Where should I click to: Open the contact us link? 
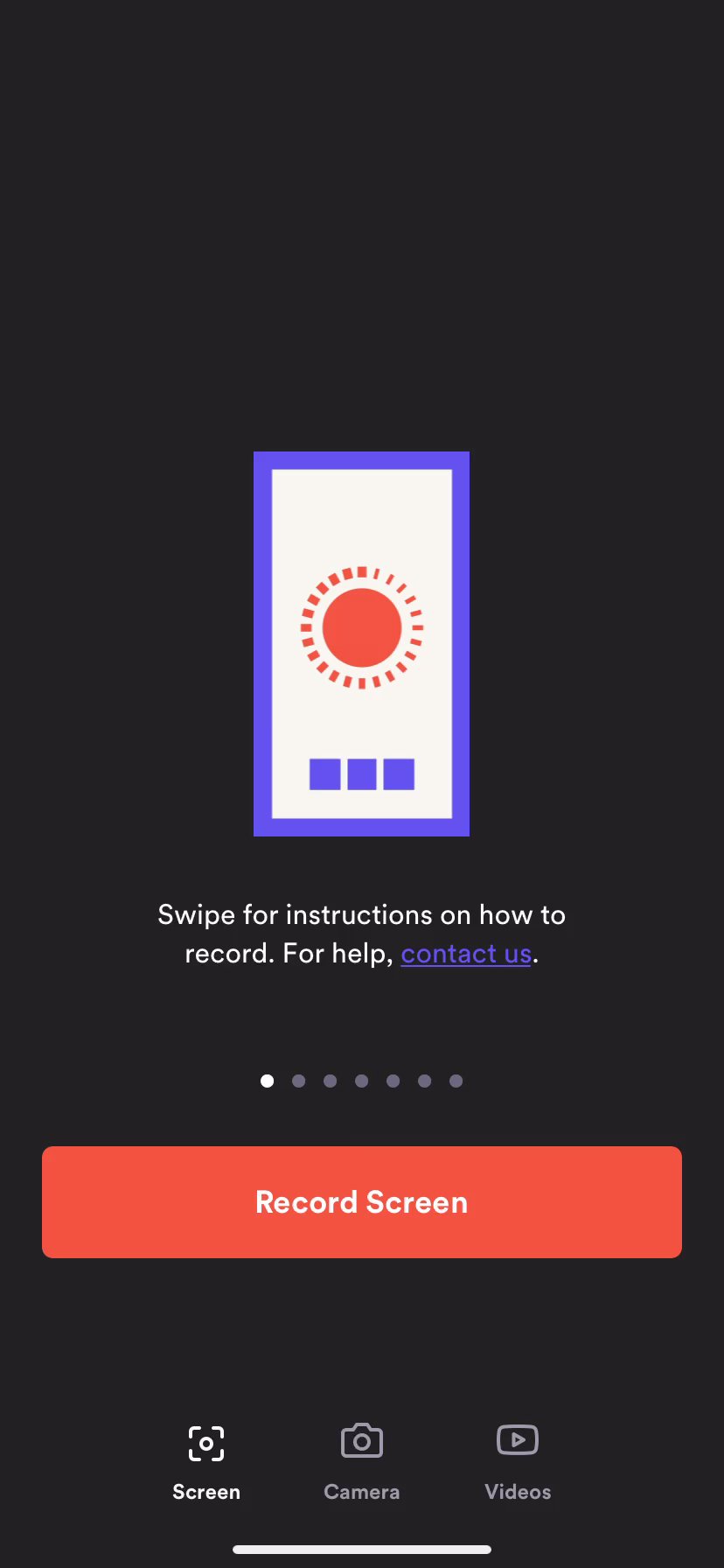tap(466, 953)
